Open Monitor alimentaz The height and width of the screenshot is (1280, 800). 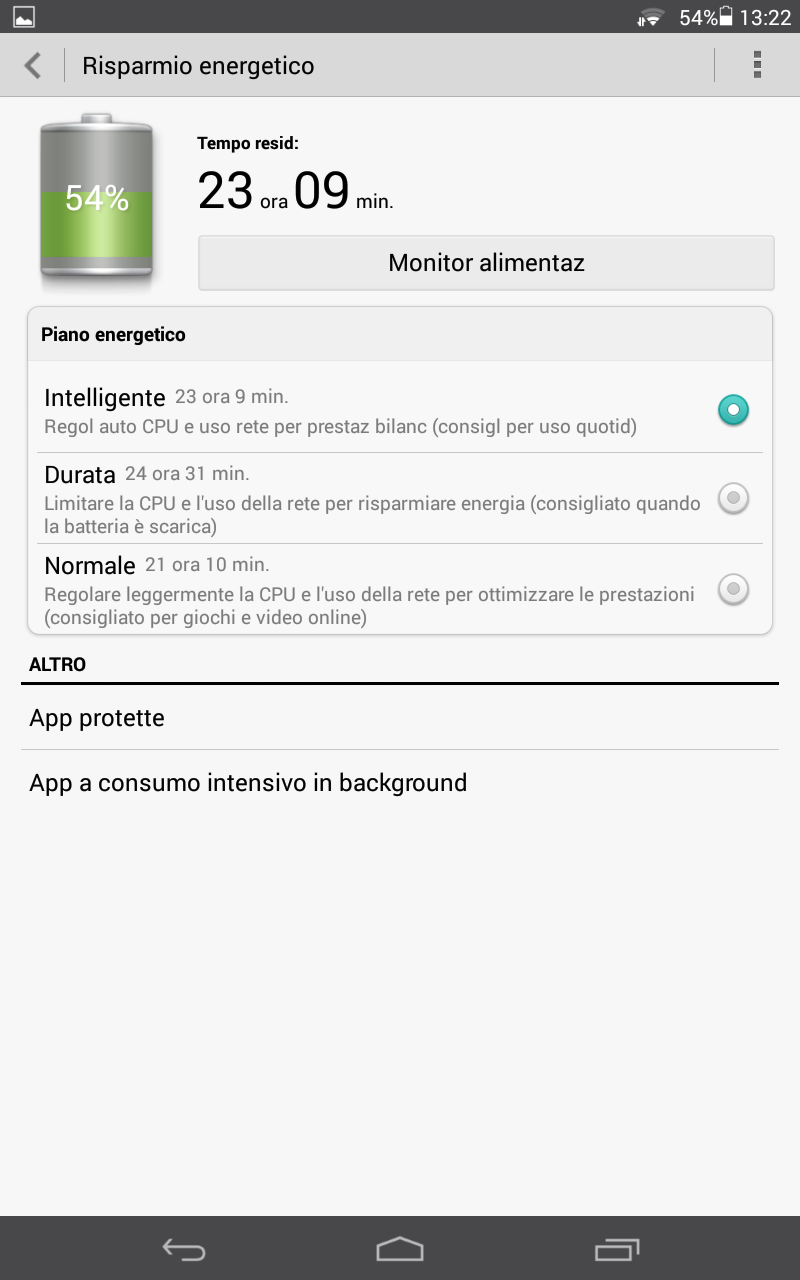click(486, 263)
